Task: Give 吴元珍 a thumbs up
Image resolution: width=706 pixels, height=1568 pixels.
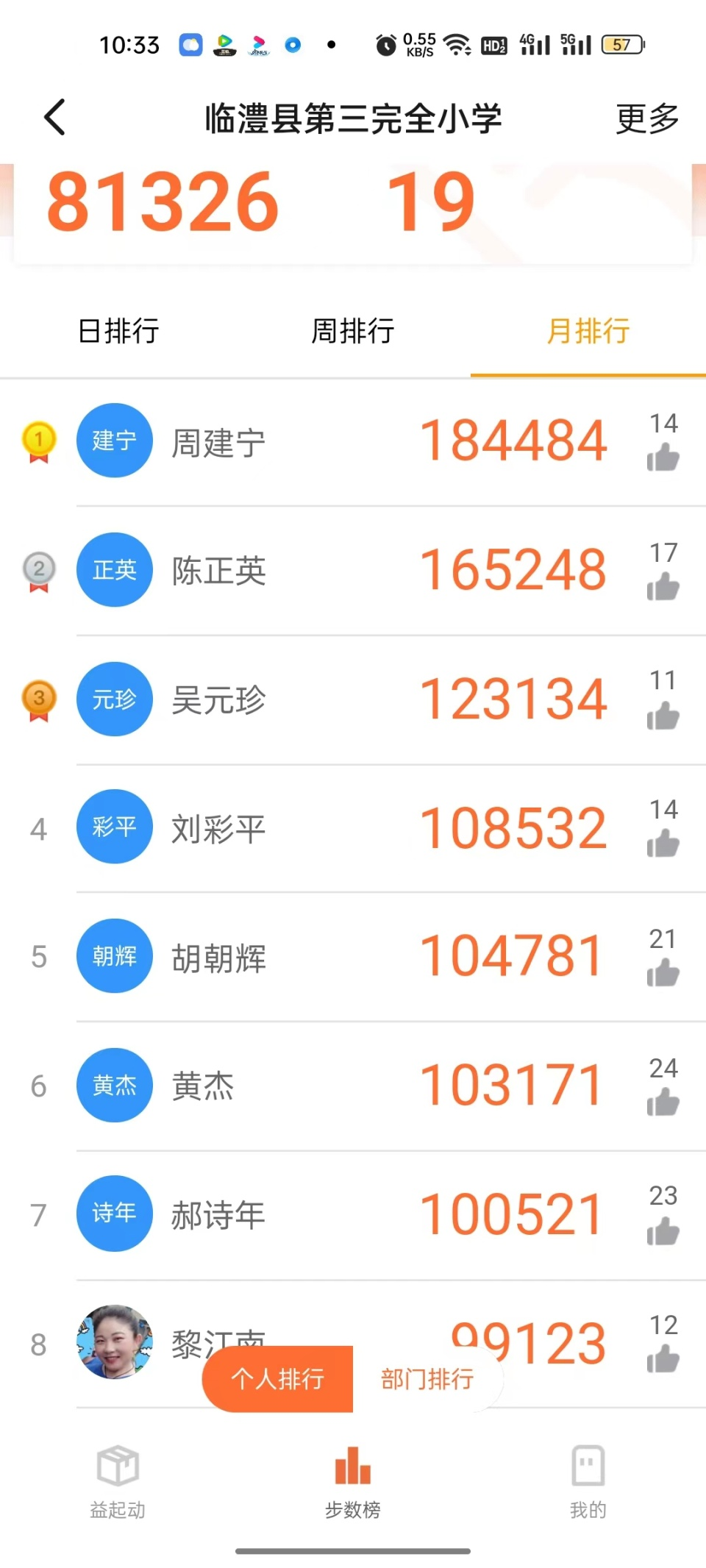Action: pos(663,715)
